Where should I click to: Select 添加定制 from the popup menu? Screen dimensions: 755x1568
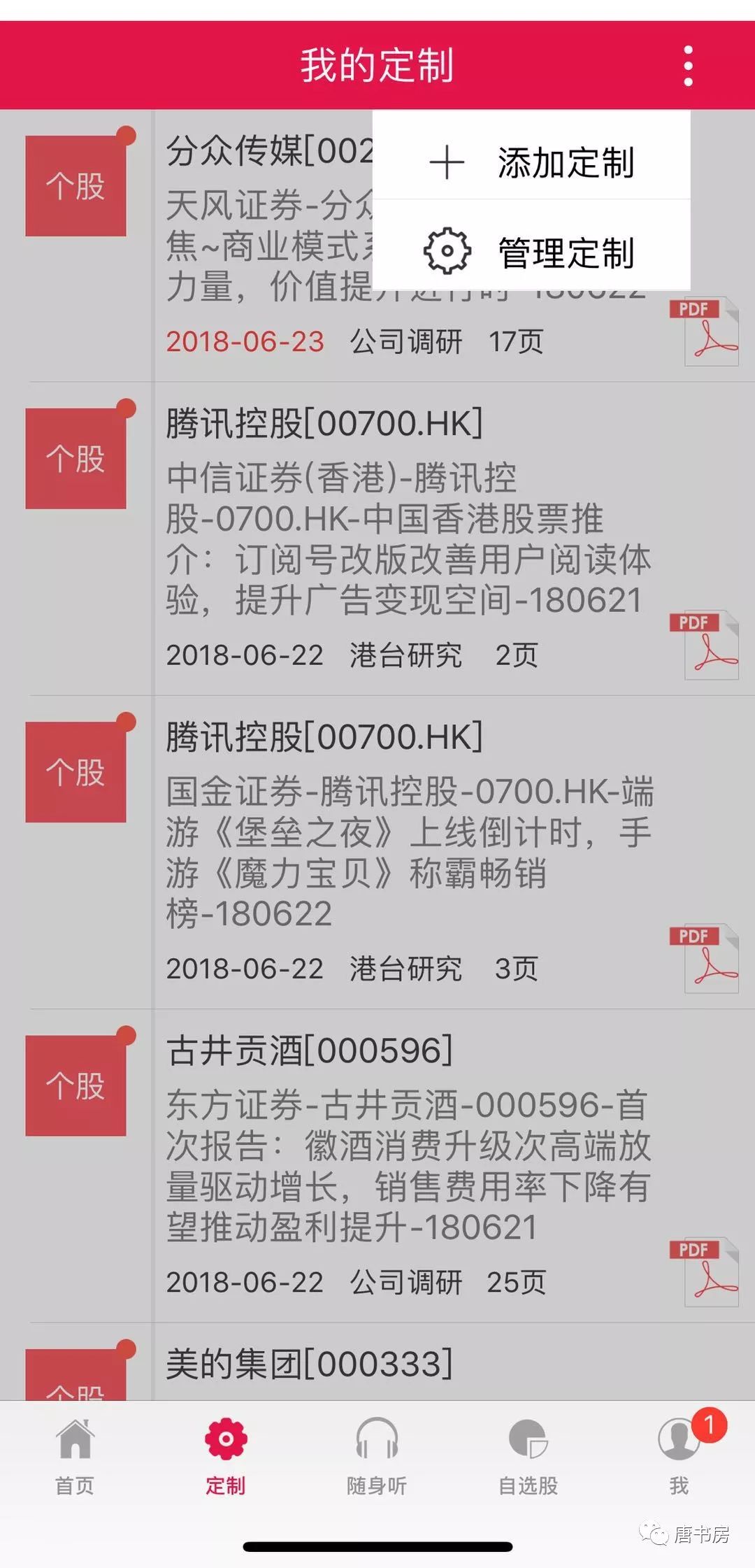point(531,162)
